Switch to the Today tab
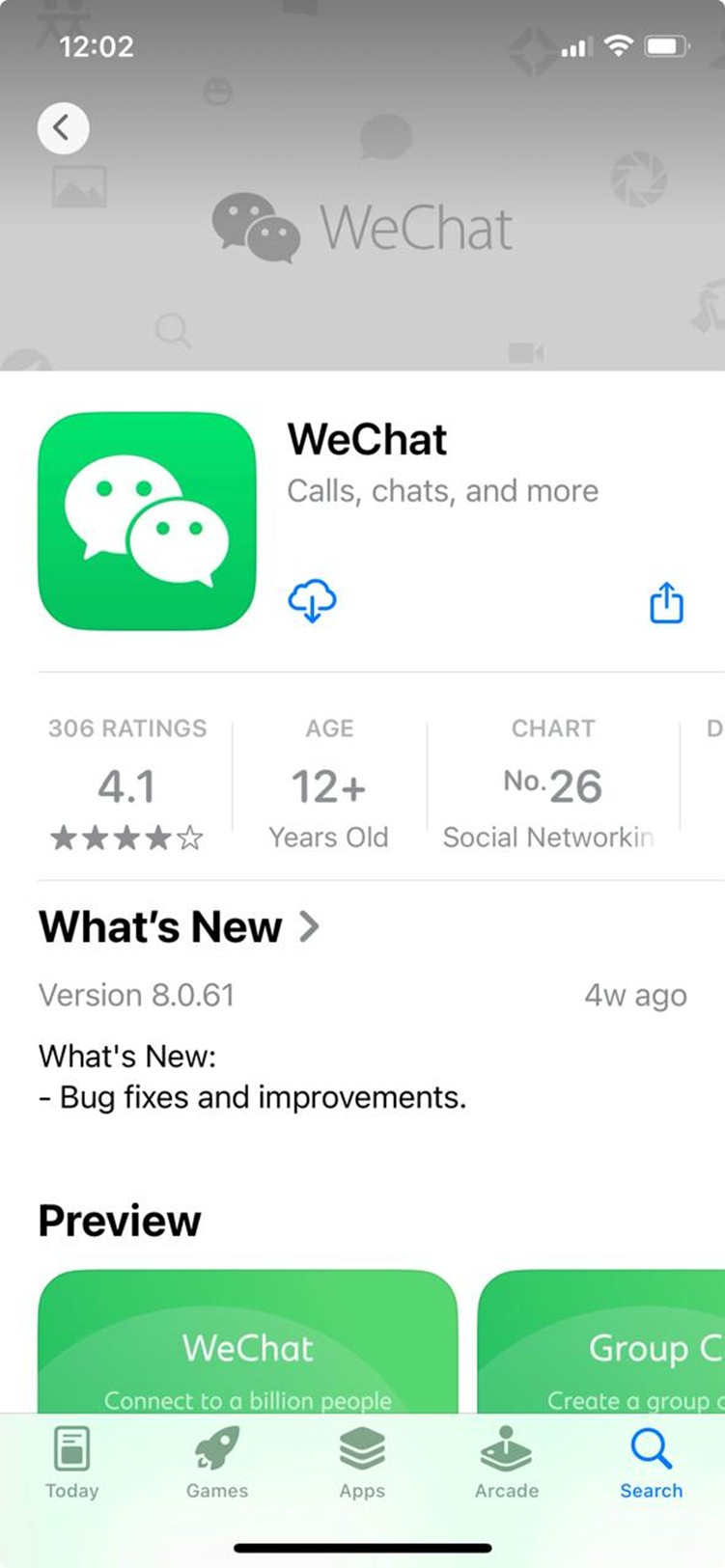Image resolution: width=725 pixels, height=1568 pixels. coord(72,1462)
